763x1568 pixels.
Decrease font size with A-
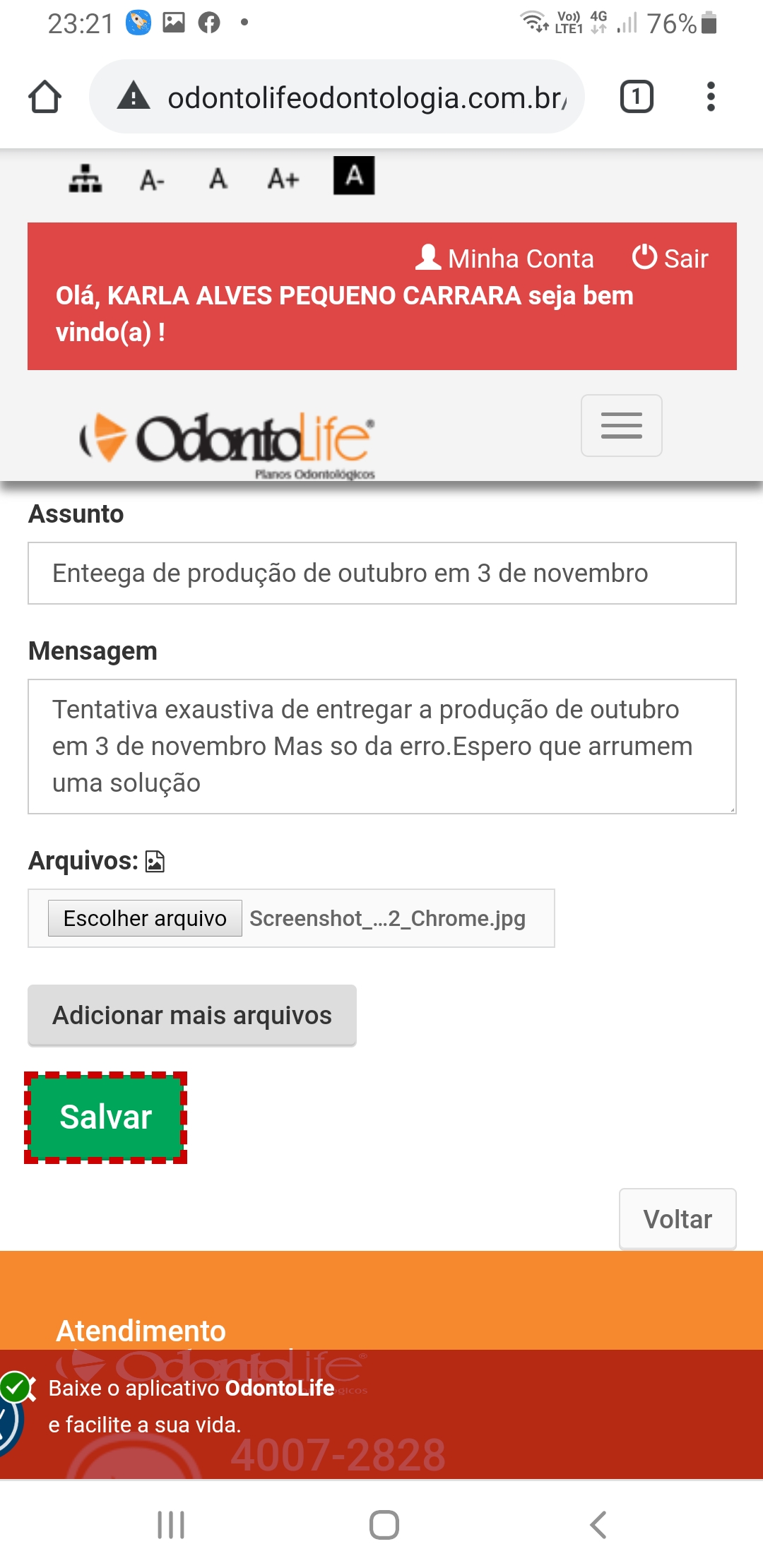point(152,180)
